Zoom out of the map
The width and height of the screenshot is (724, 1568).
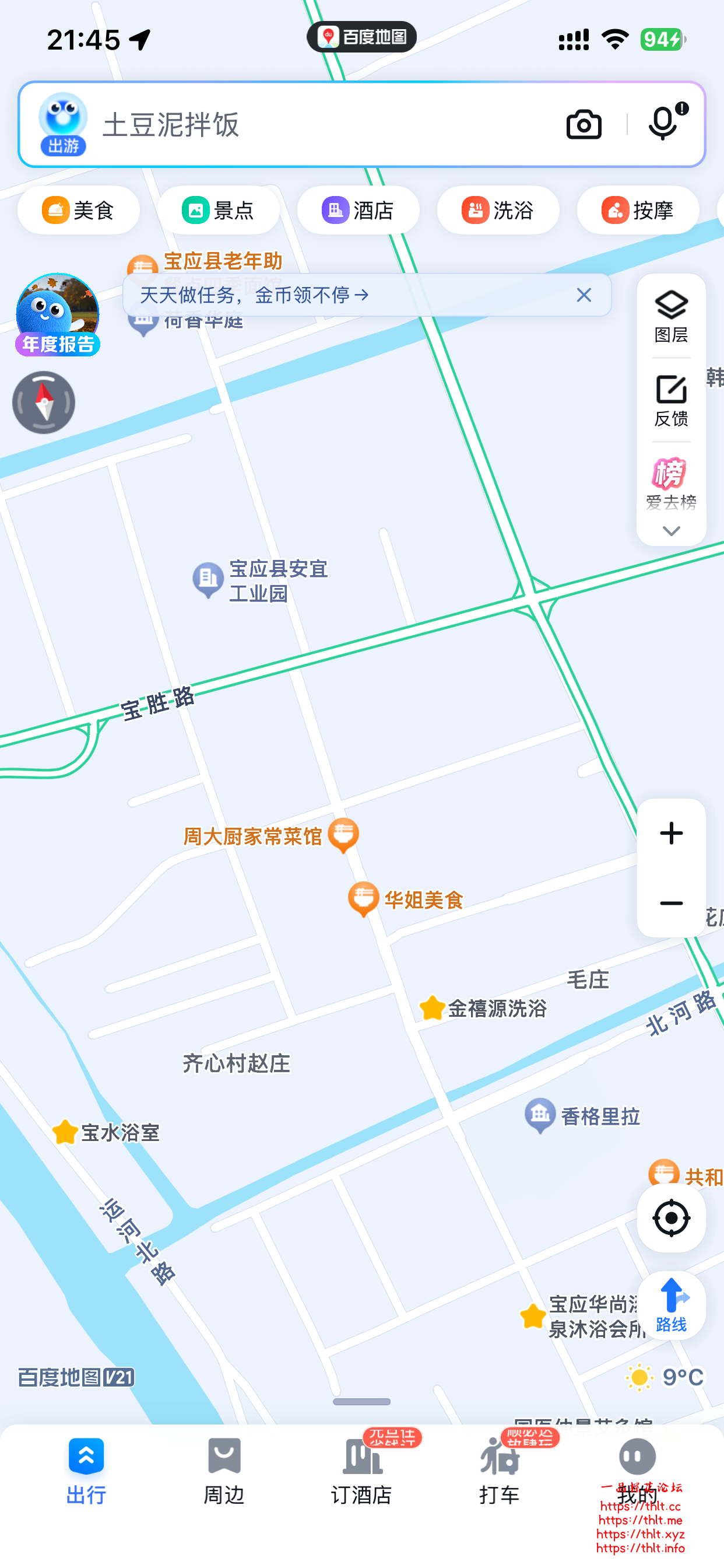pyautogui.click(x=671, y=904)
